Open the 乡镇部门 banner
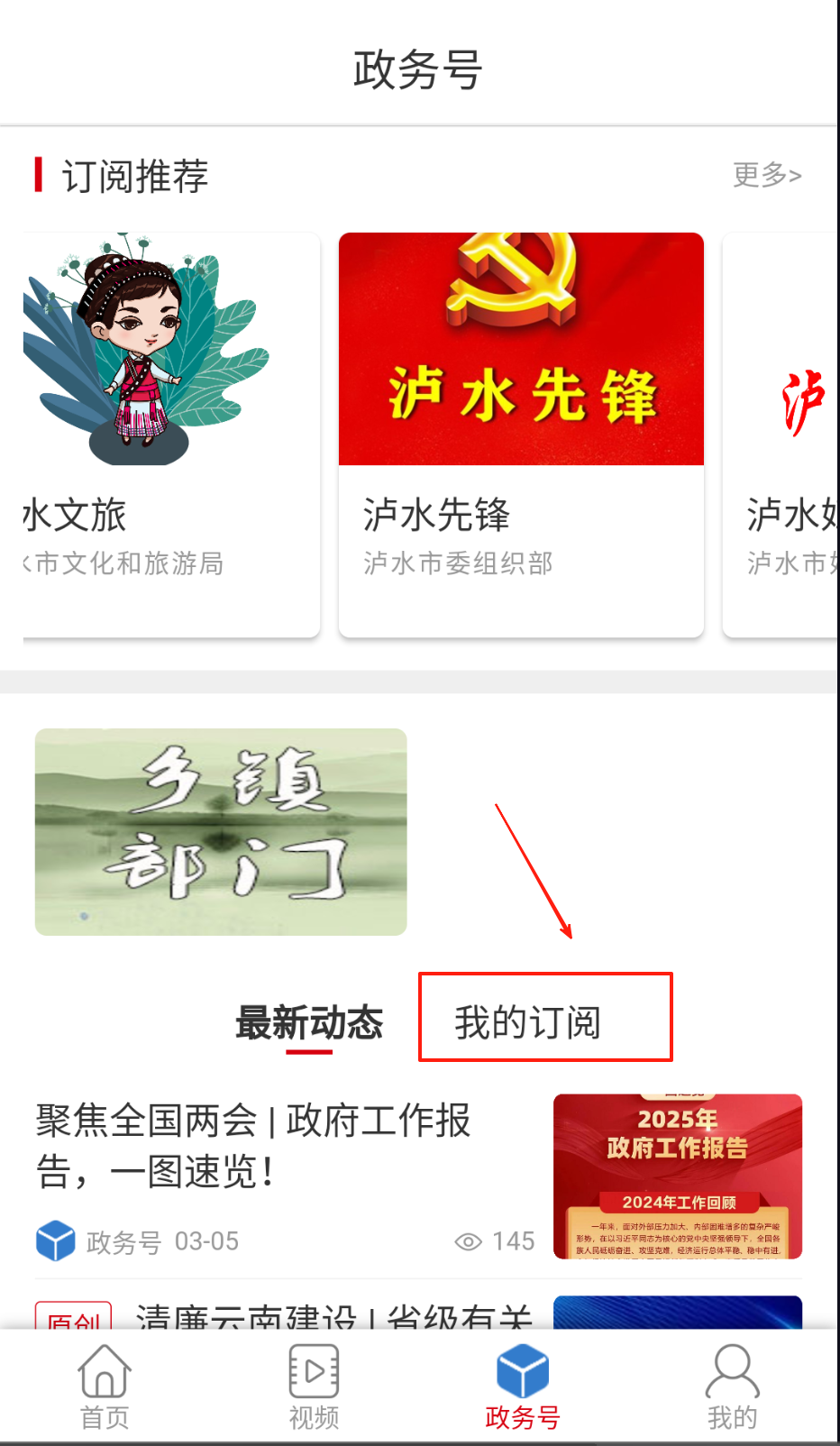 click(221, 831)
